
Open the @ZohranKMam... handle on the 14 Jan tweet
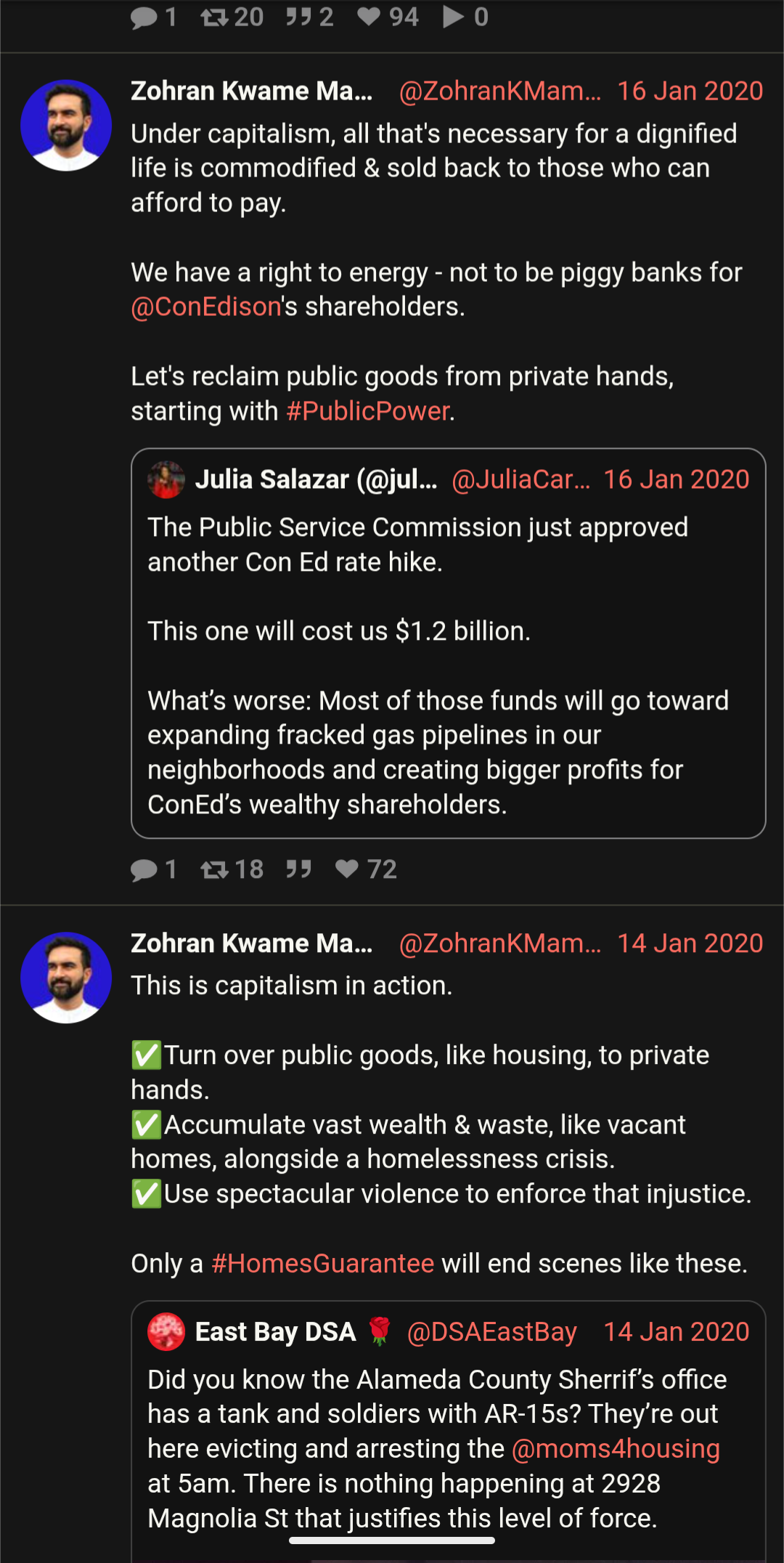[x=499, y=943]
